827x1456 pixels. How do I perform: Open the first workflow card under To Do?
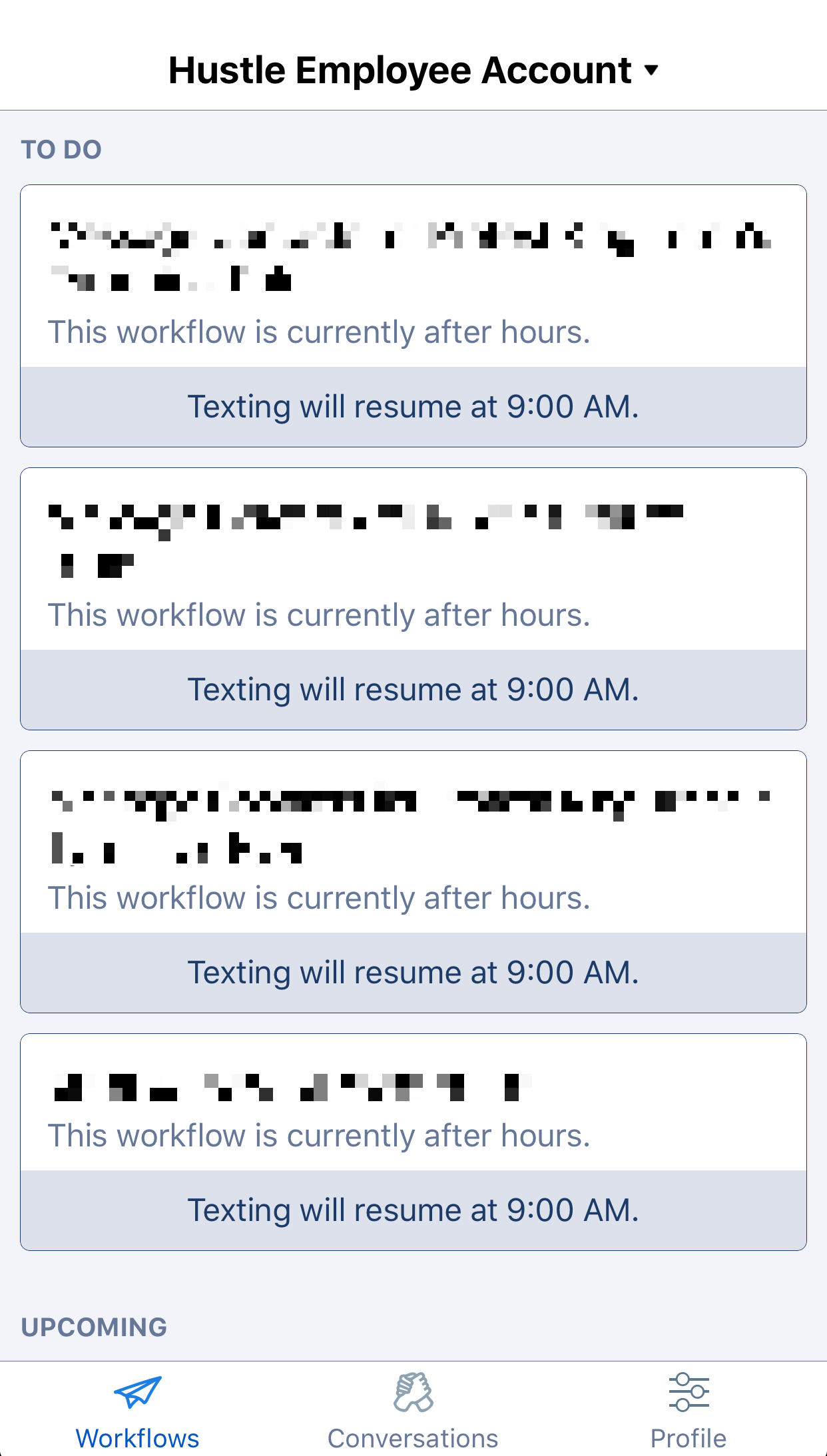(413, 316)
